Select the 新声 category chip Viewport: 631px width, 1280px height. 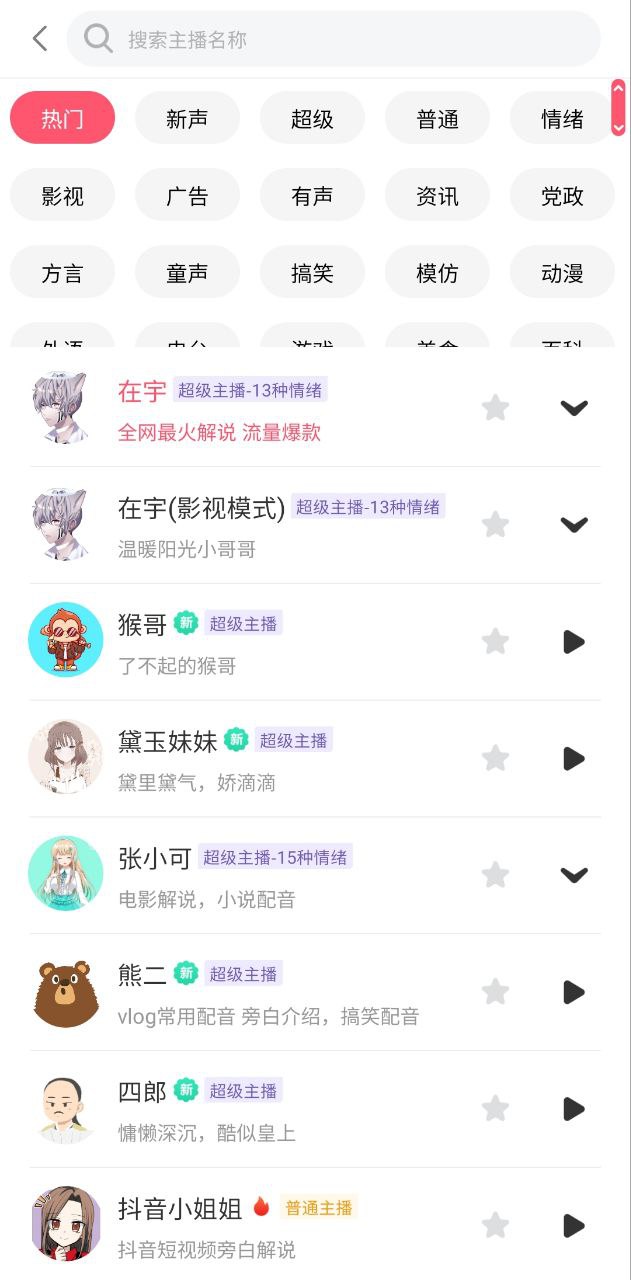click(x=187, y=119)
